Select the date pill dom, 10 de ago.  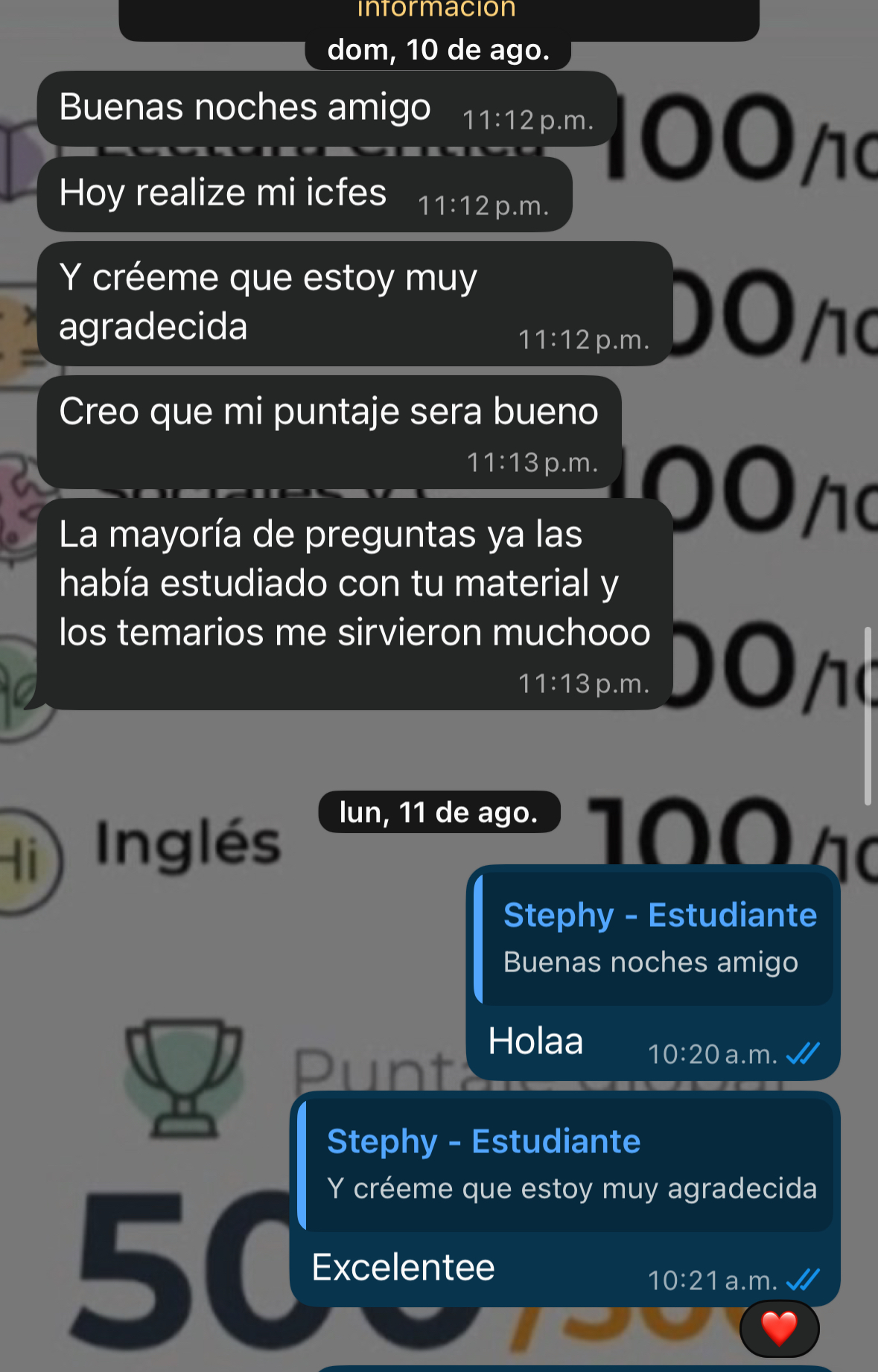(438, 51)
